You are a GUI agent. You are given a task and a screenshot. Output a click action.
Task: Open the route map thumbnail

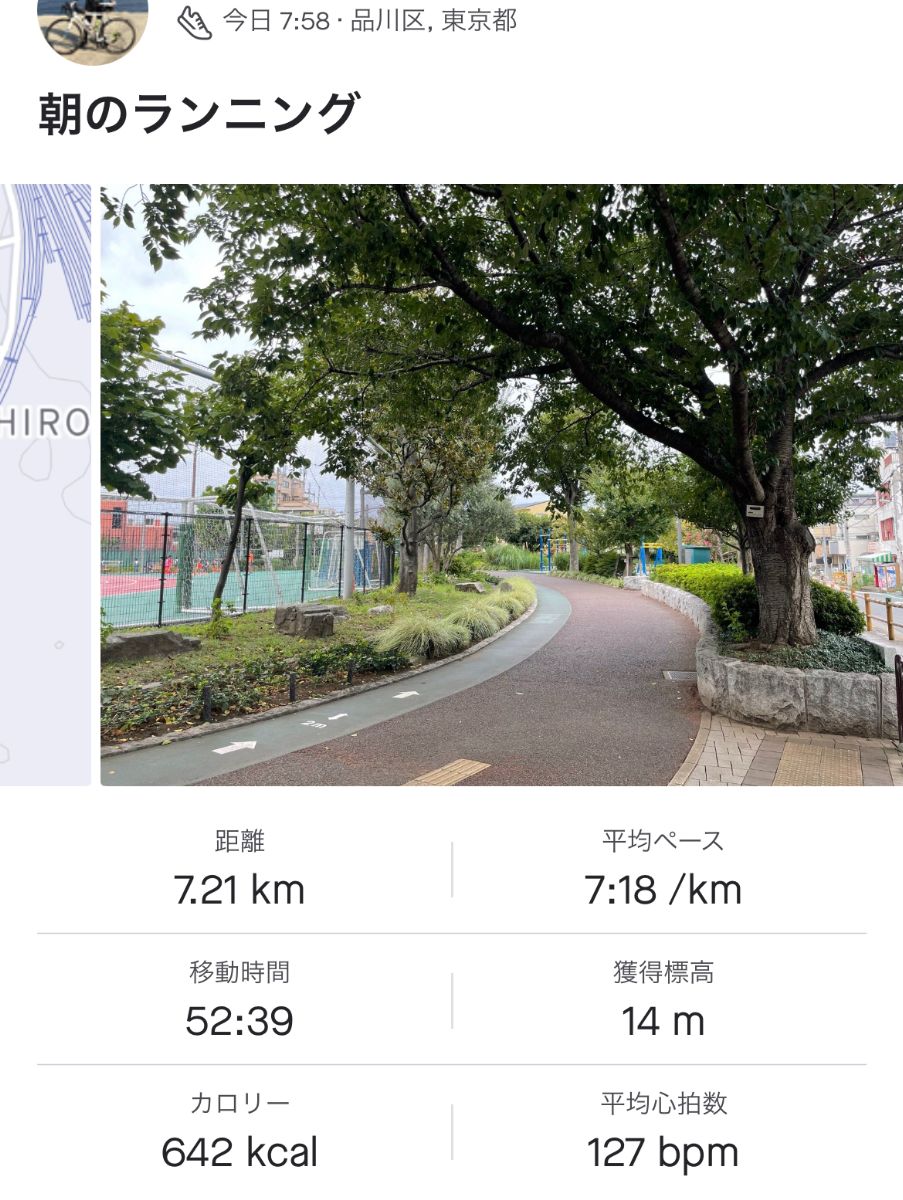(x=44, y=485)
